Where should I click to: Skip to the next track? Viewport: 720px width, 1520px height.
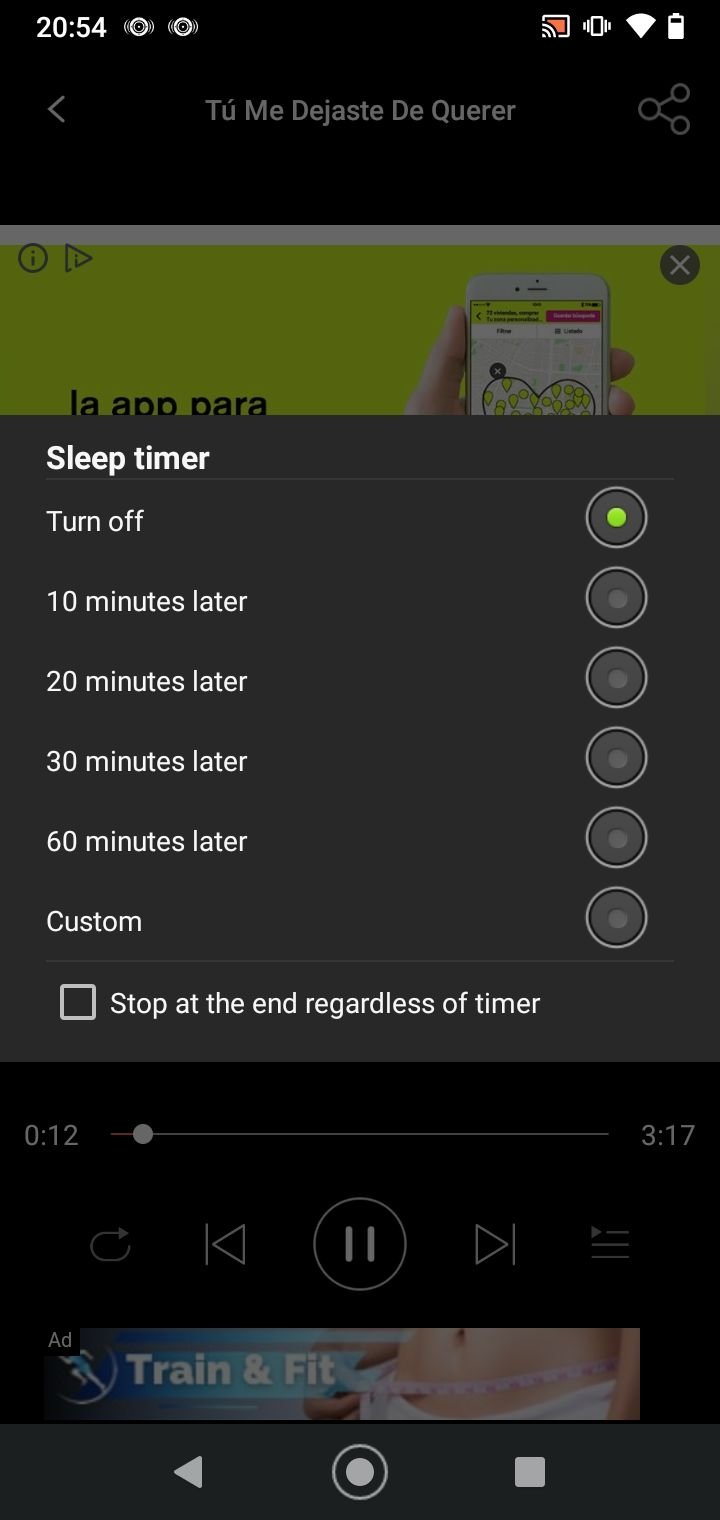tap(495, 1244)
